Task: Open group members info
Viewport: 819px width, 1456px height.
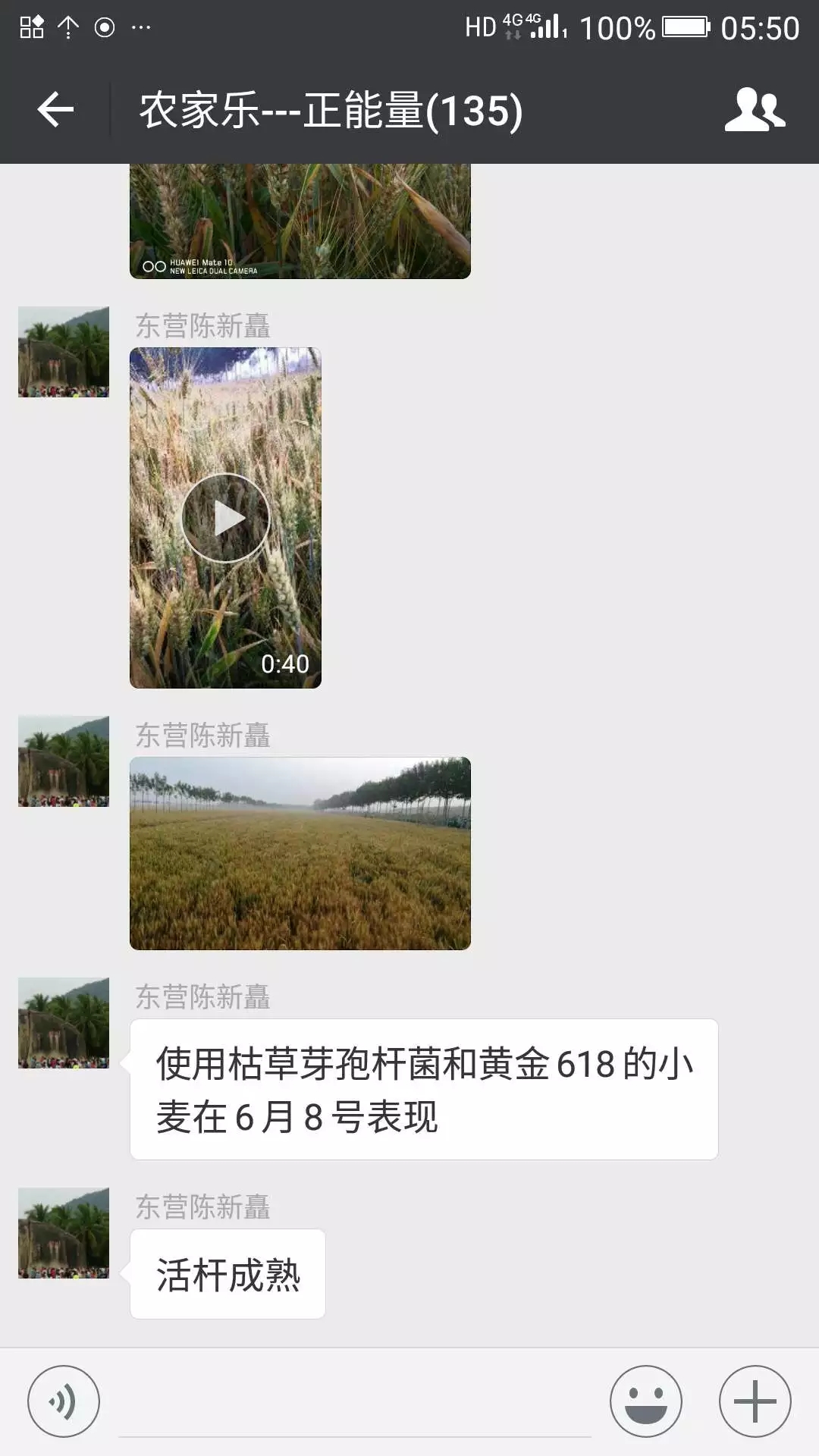Action: tap(755, 110)
